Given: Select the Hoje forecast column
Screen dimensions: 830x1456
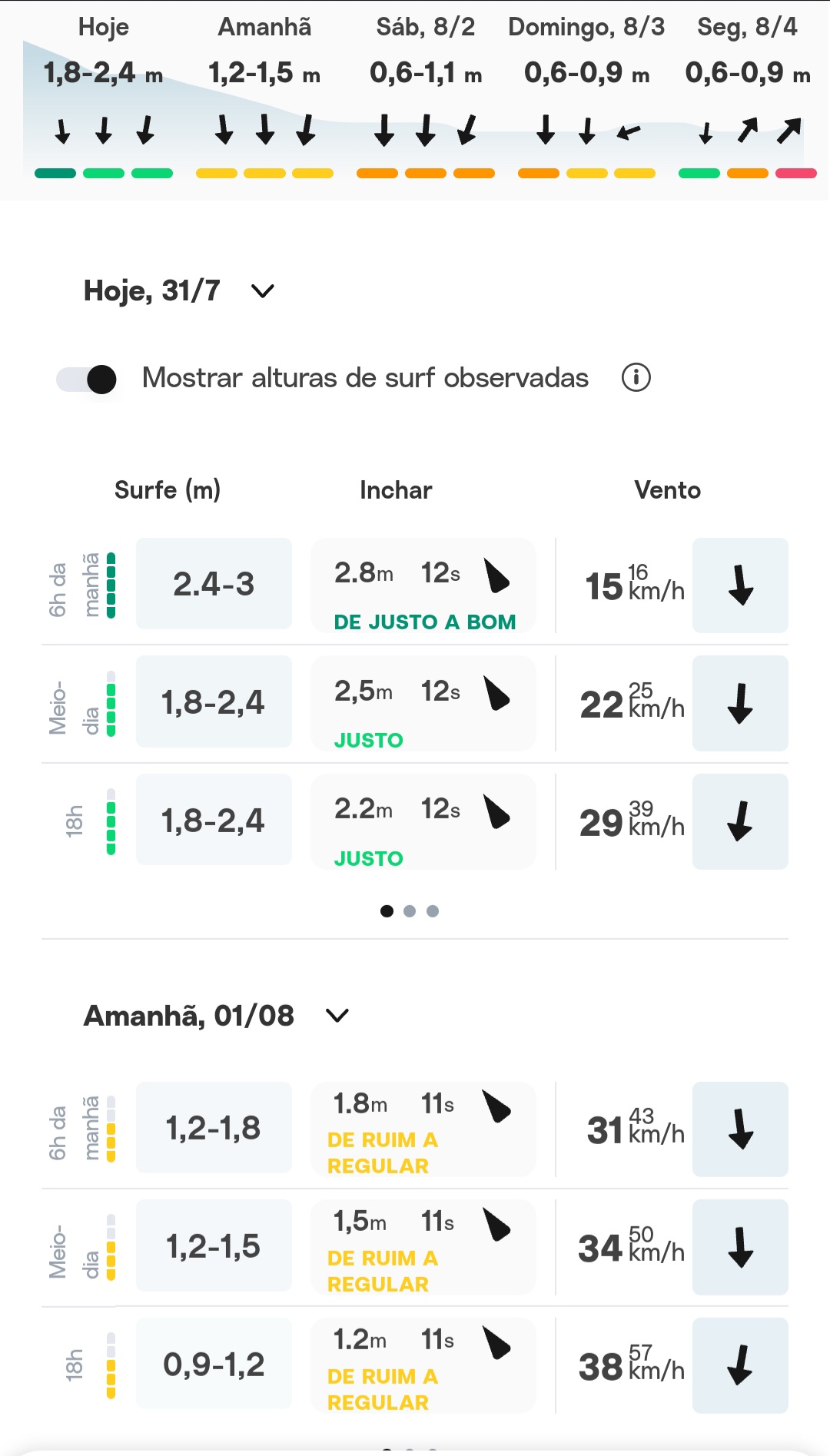Looking at the screenshot, I should pyautogui.click(x=104, y=96).
